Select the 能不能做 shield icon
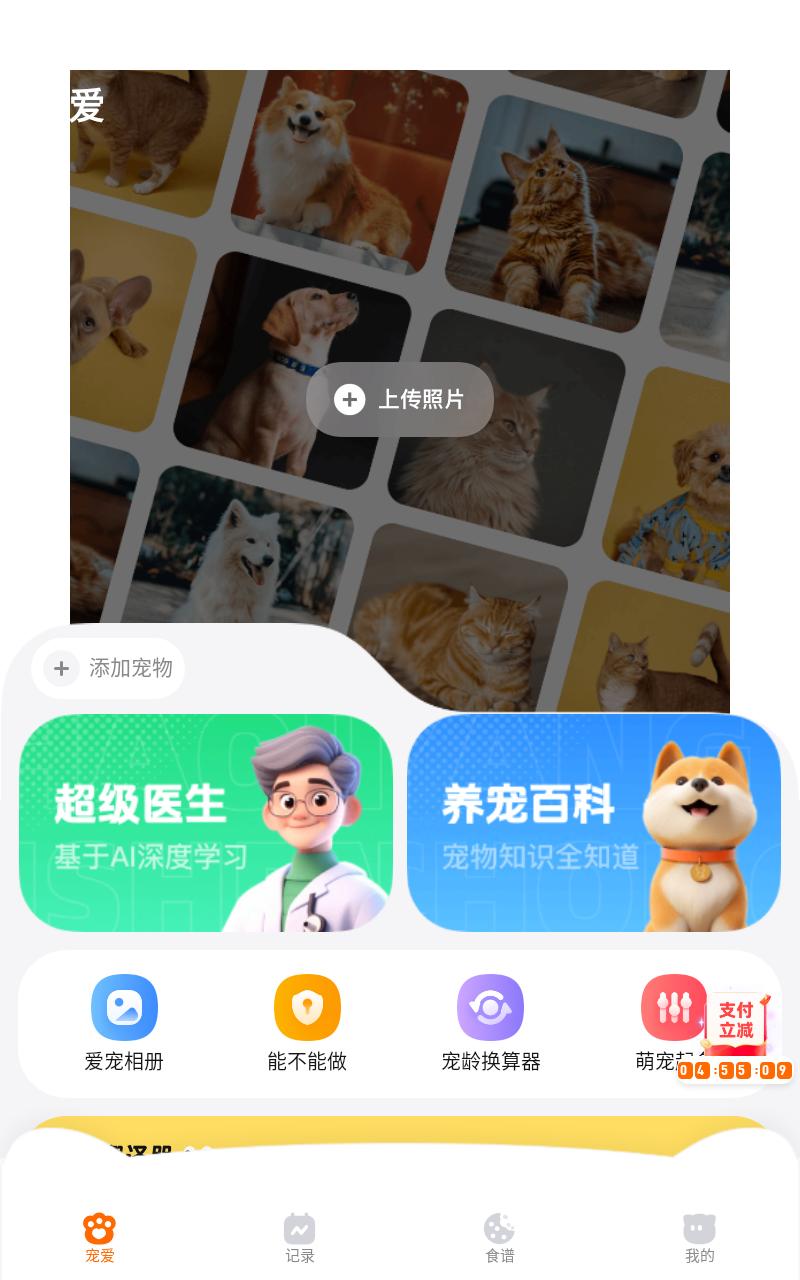The width and height of the screenshot is (800, 1280). point(307,1007)
